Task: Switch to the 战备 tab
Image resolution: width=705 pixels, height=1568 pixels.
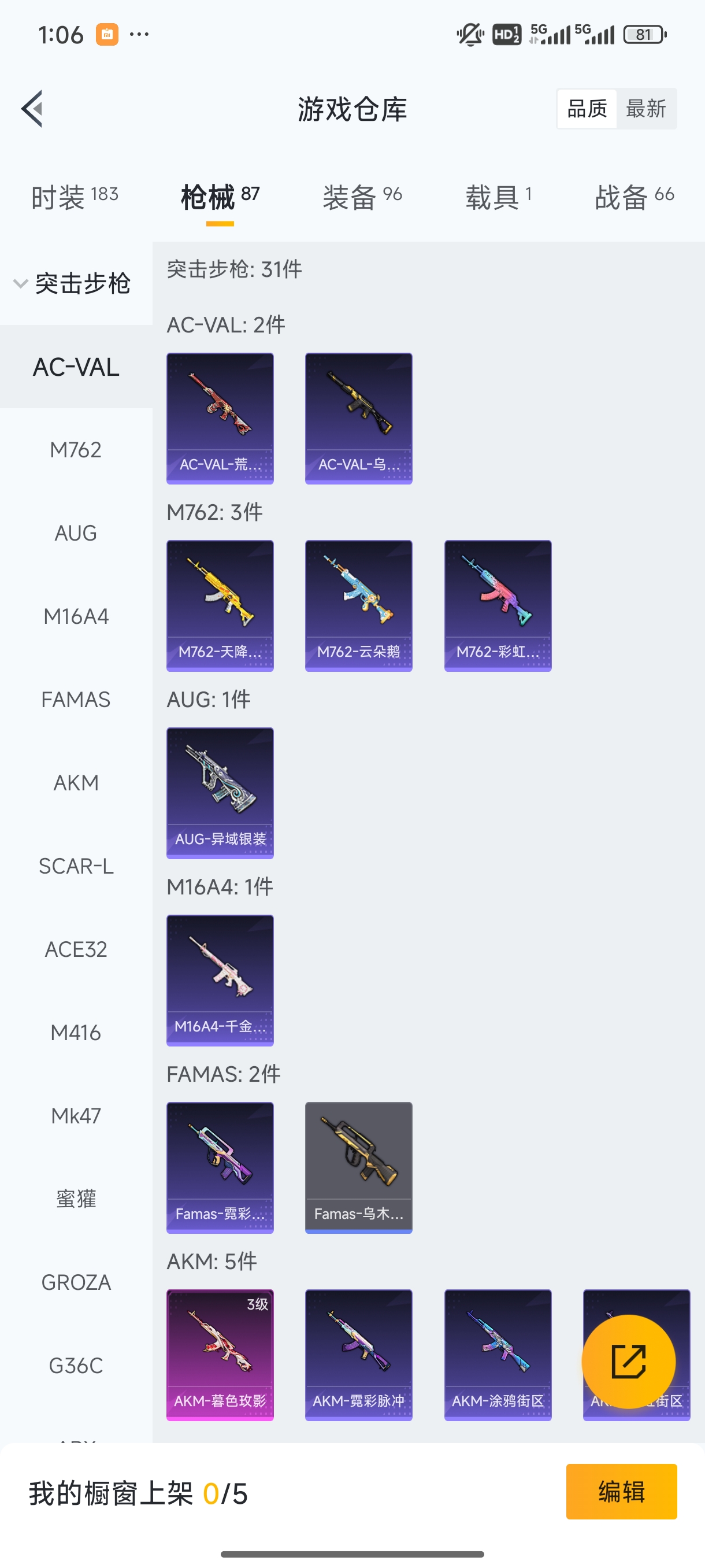Action: 634,197
